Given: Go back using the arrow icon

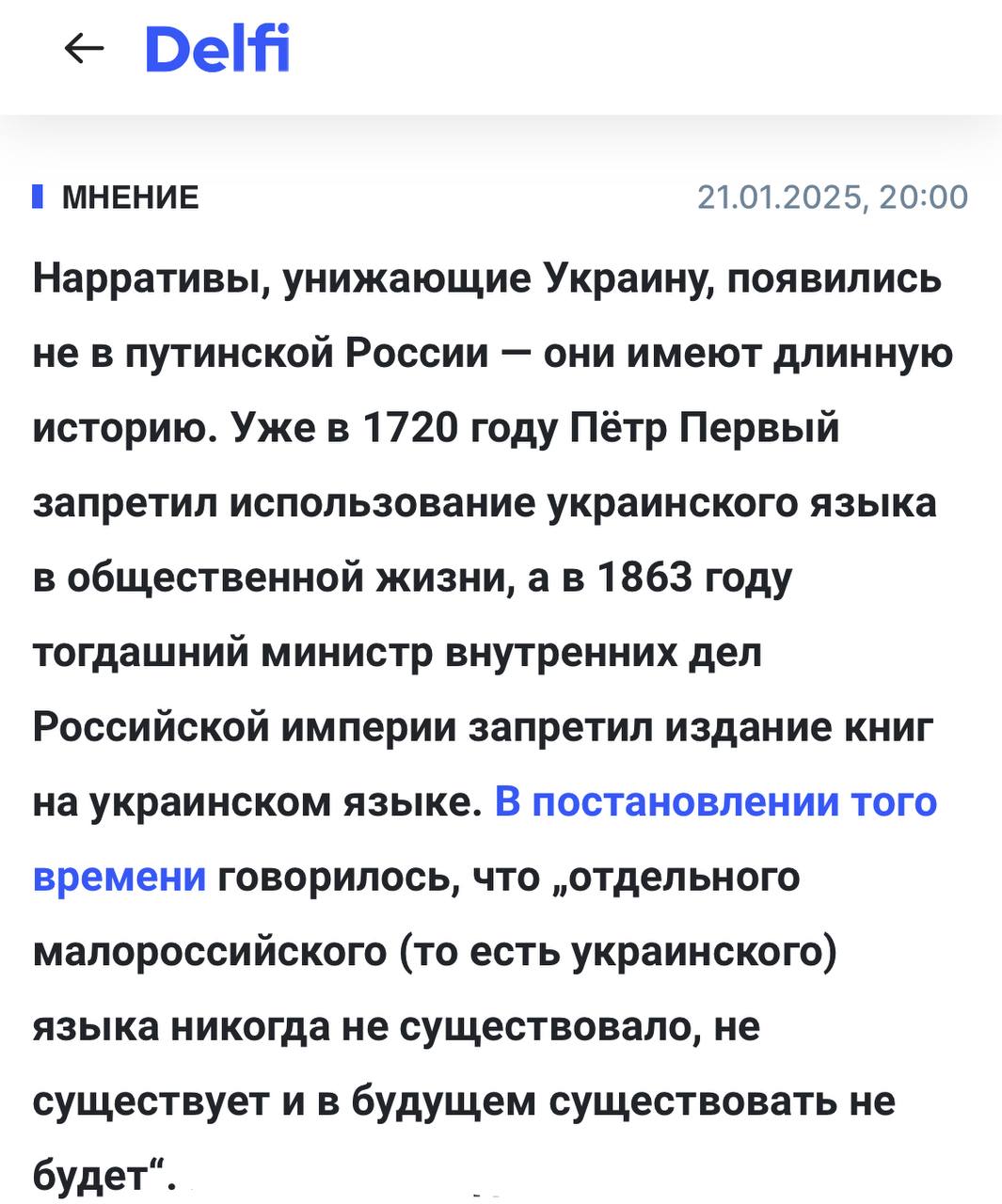Looking at the screenshot, I should tap(84, 48).
